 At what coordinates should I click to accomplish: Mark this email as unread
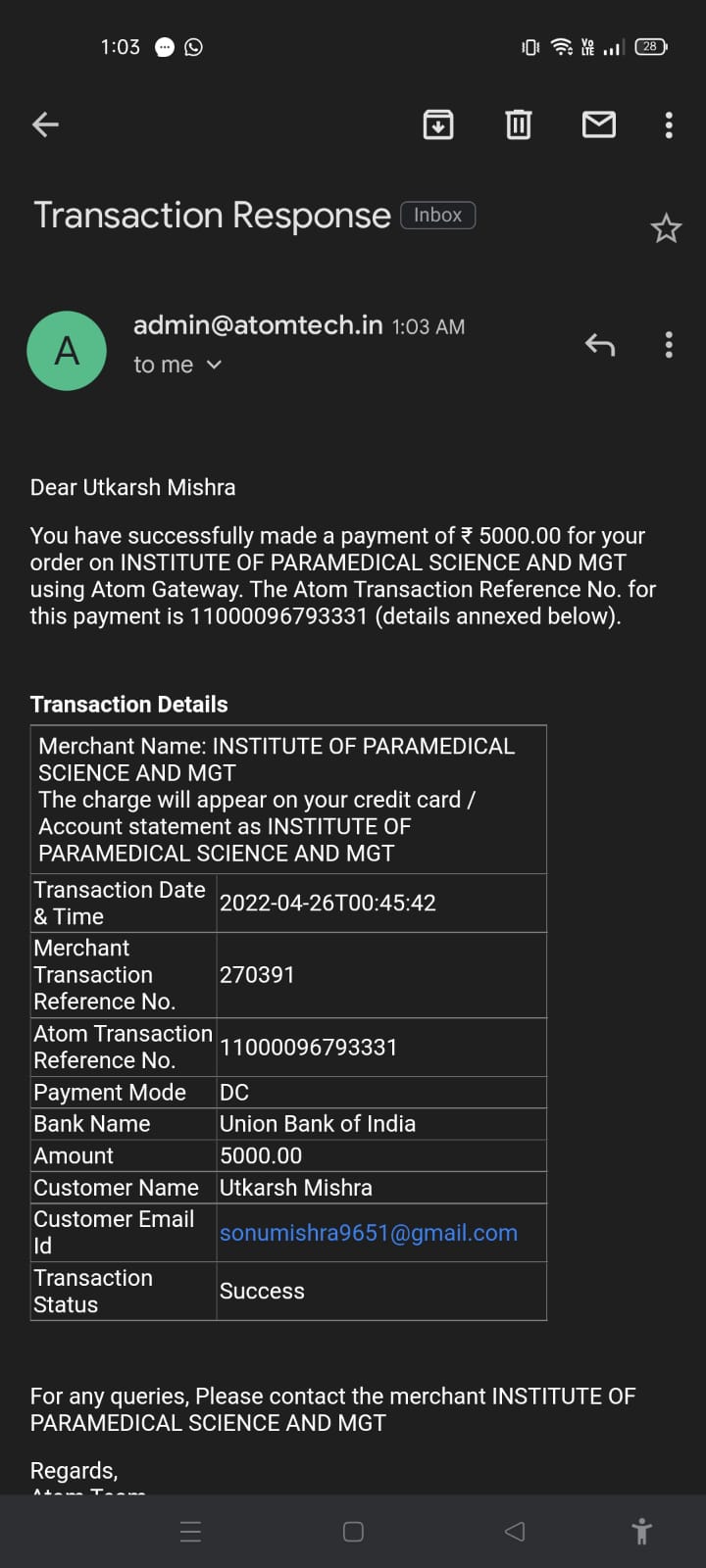point(598,124)
